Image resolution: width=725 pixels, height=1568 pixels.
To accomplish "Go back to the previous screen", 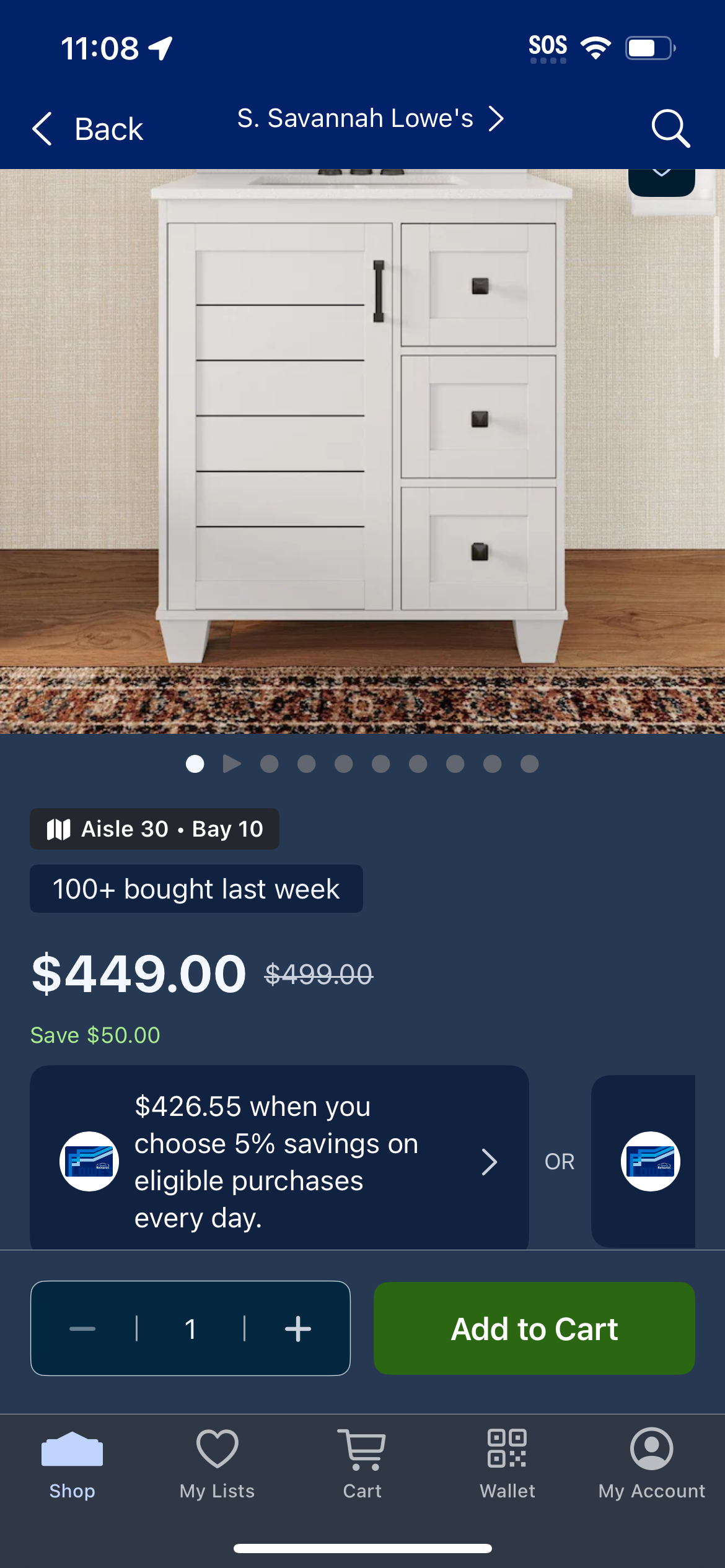I will [87, 129].
